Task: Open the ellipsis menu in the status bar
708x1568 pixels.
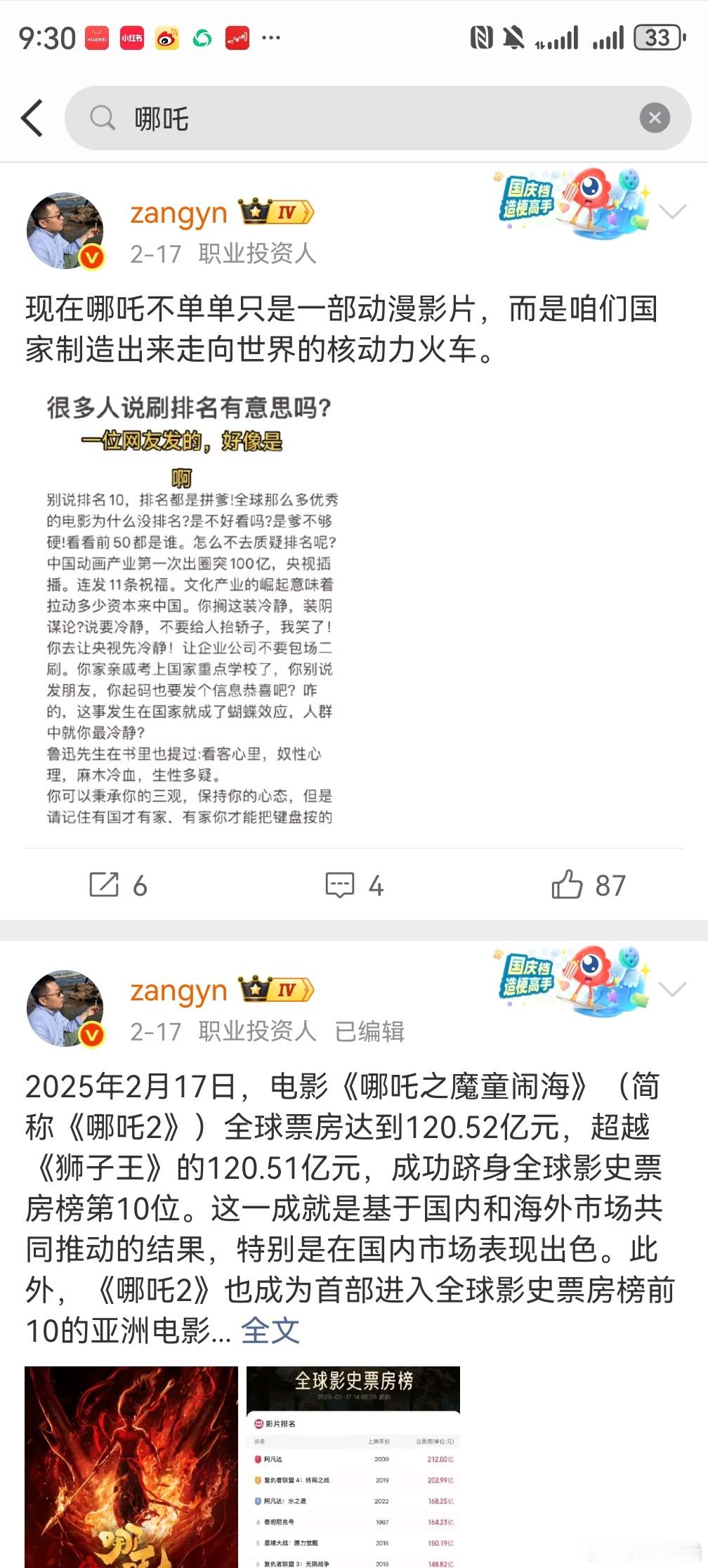Action: coord(270,37)
